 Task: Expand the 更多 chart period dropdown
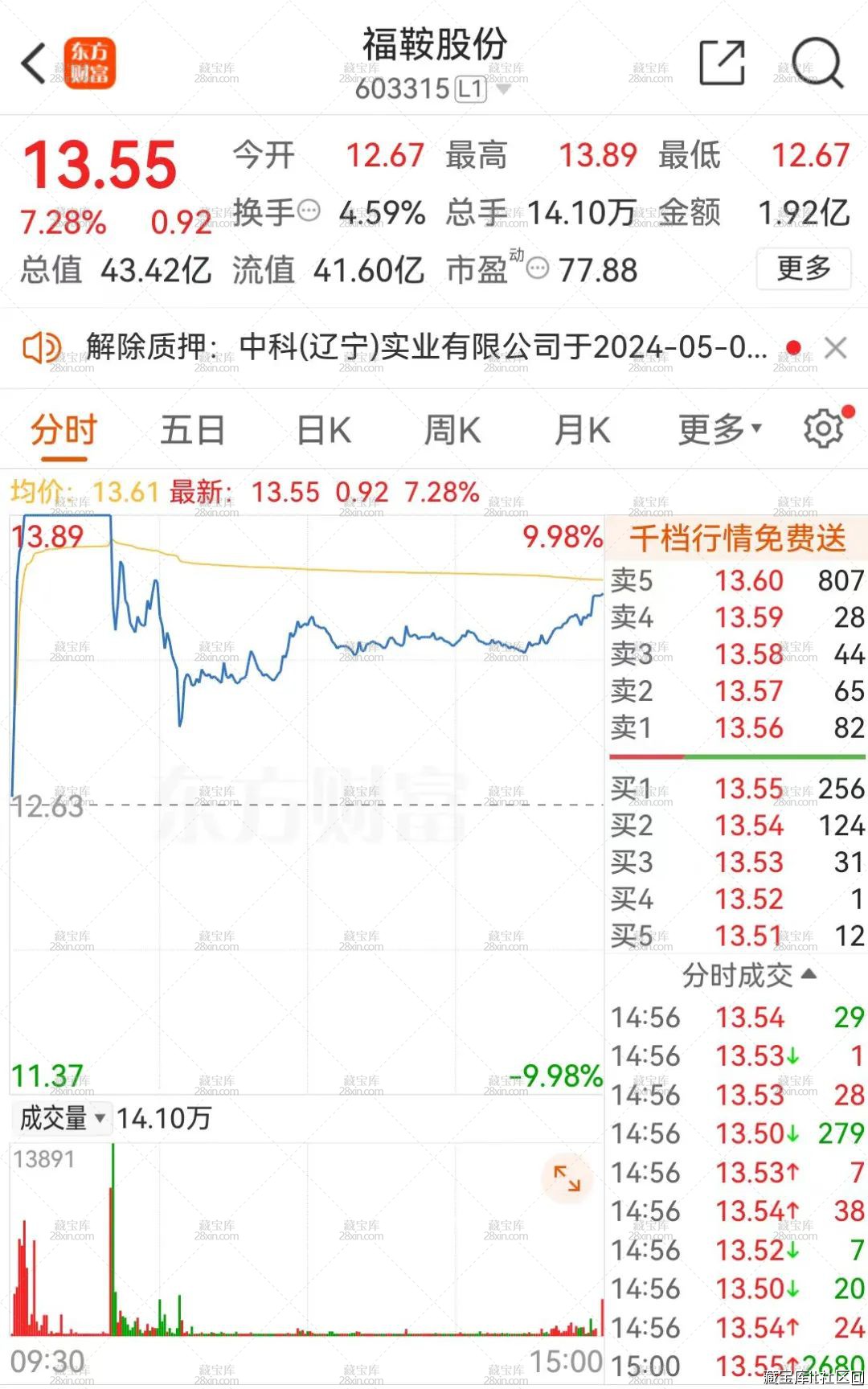pyautogui.click(x=719, y=430)
